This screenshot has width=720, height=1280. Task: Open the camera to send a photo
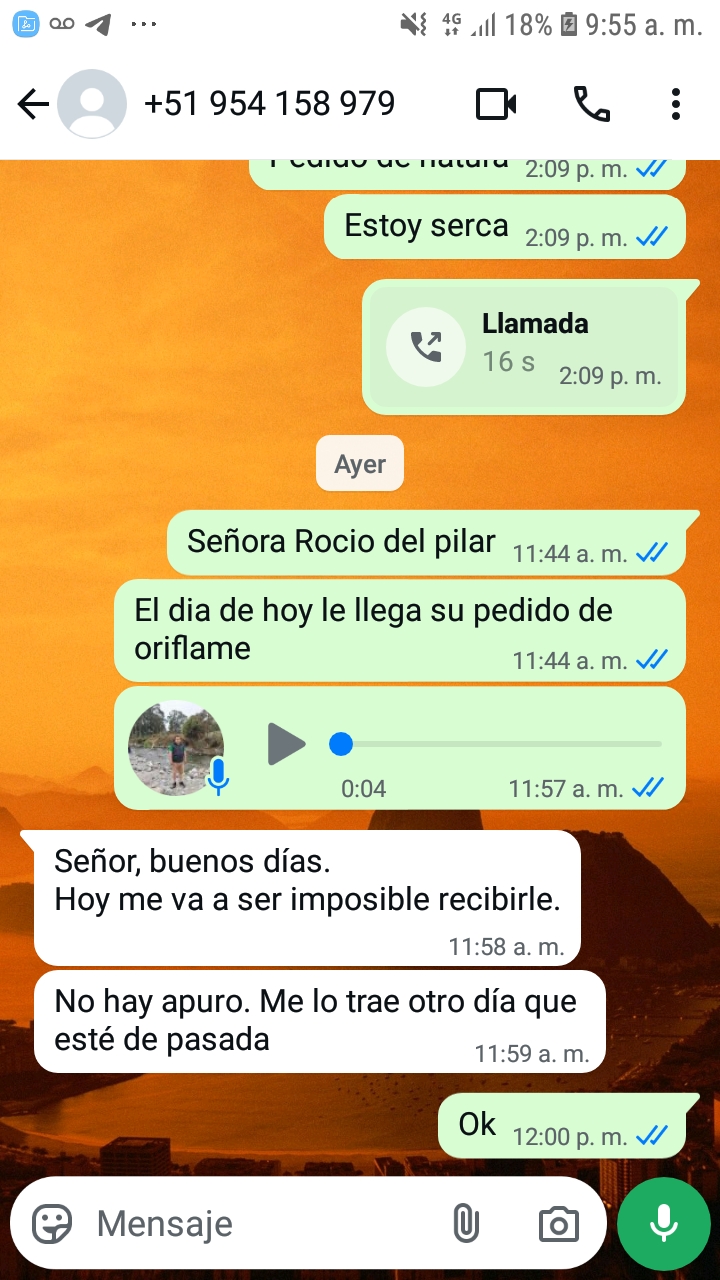point(558,1223)
